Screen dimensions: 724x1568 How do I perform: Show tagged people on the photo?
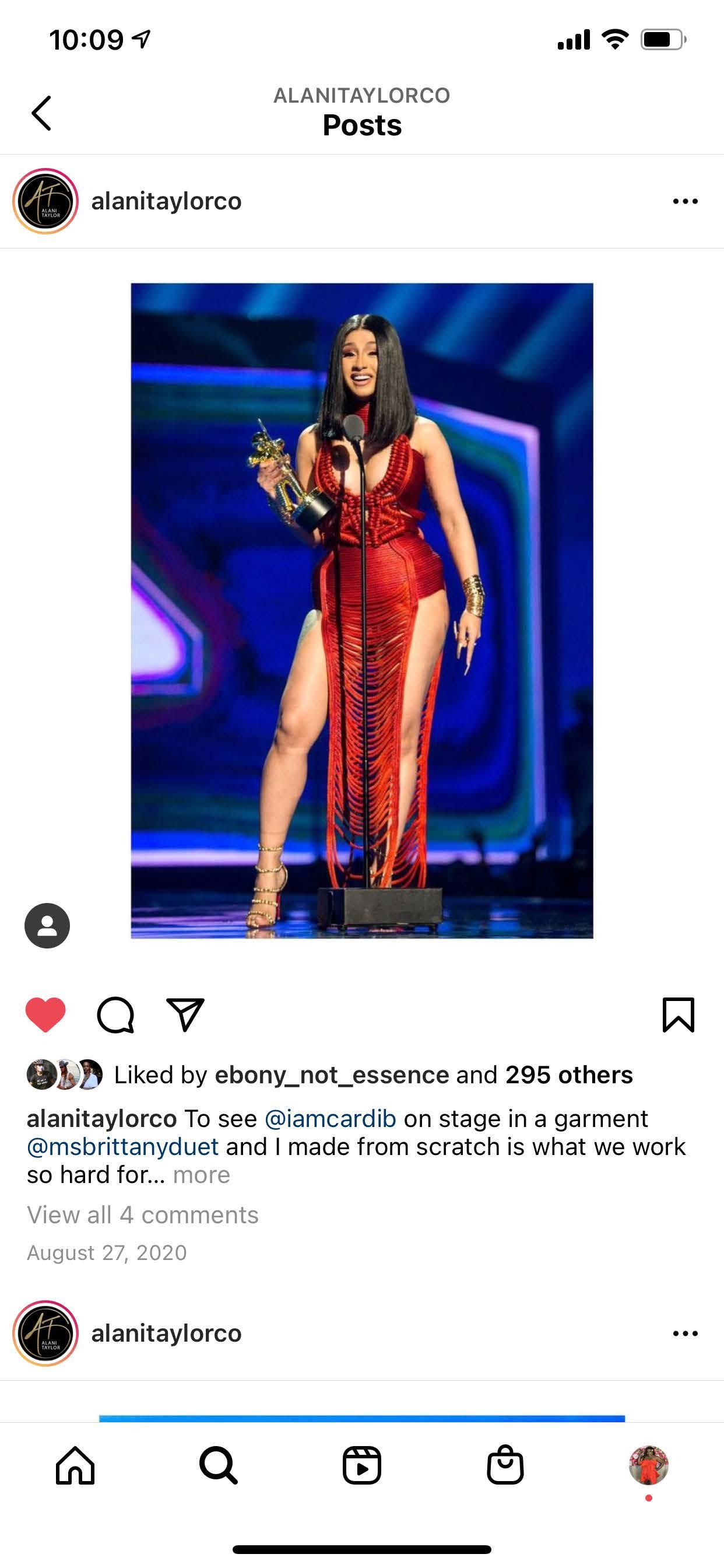click(47, 925)
